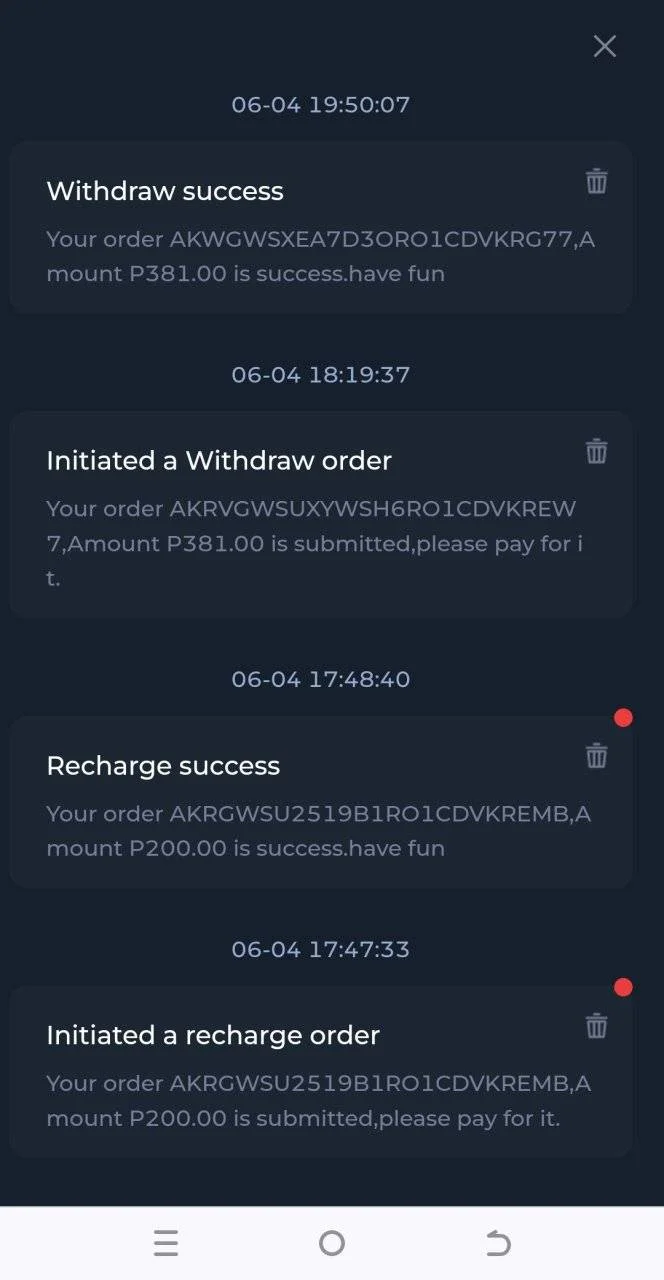This screenshot has height=1280, width=664.
Task: Delete the Recharge success message
Action: tap(596, 756)
